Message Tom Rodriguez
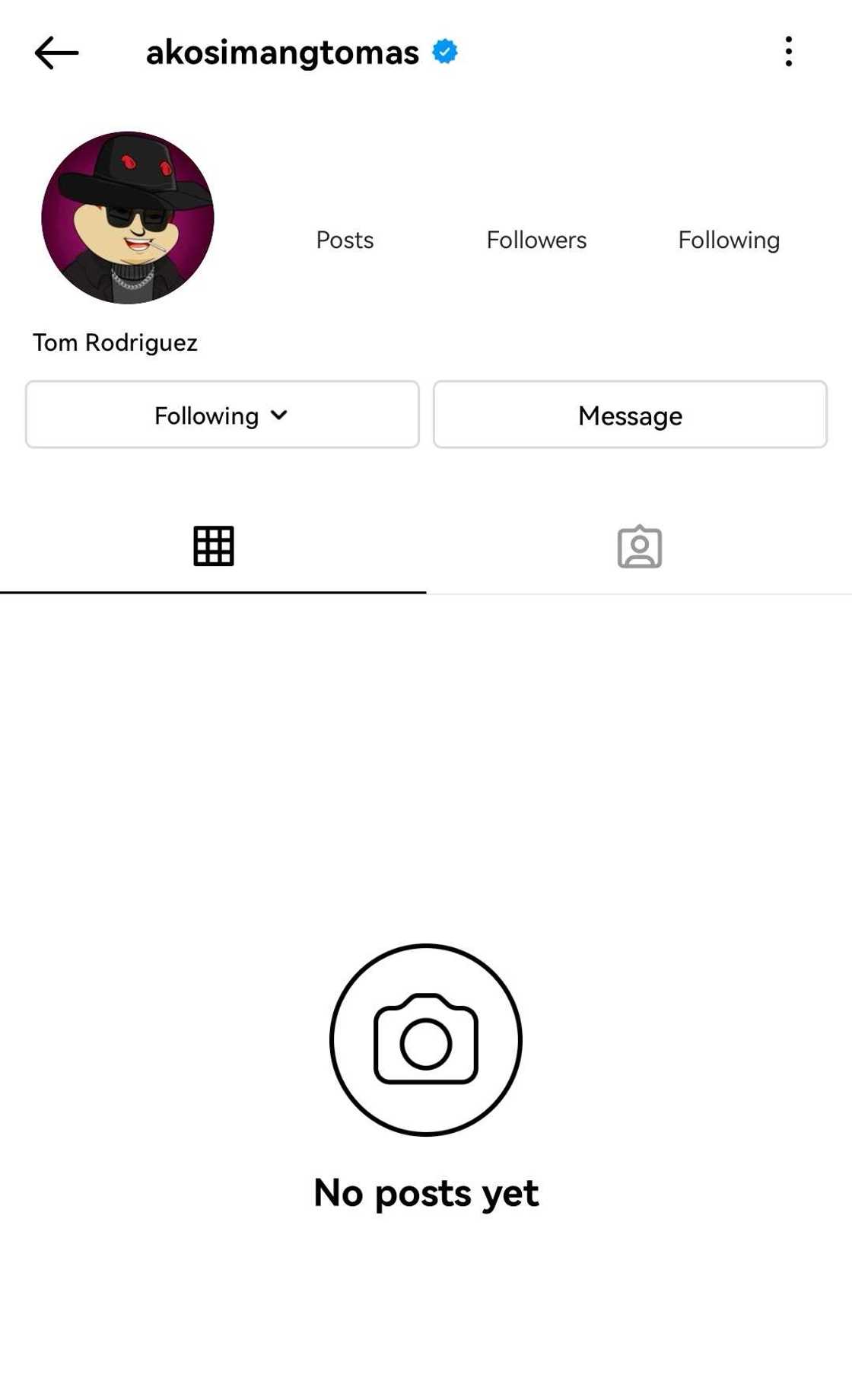 tap(630, 415)
